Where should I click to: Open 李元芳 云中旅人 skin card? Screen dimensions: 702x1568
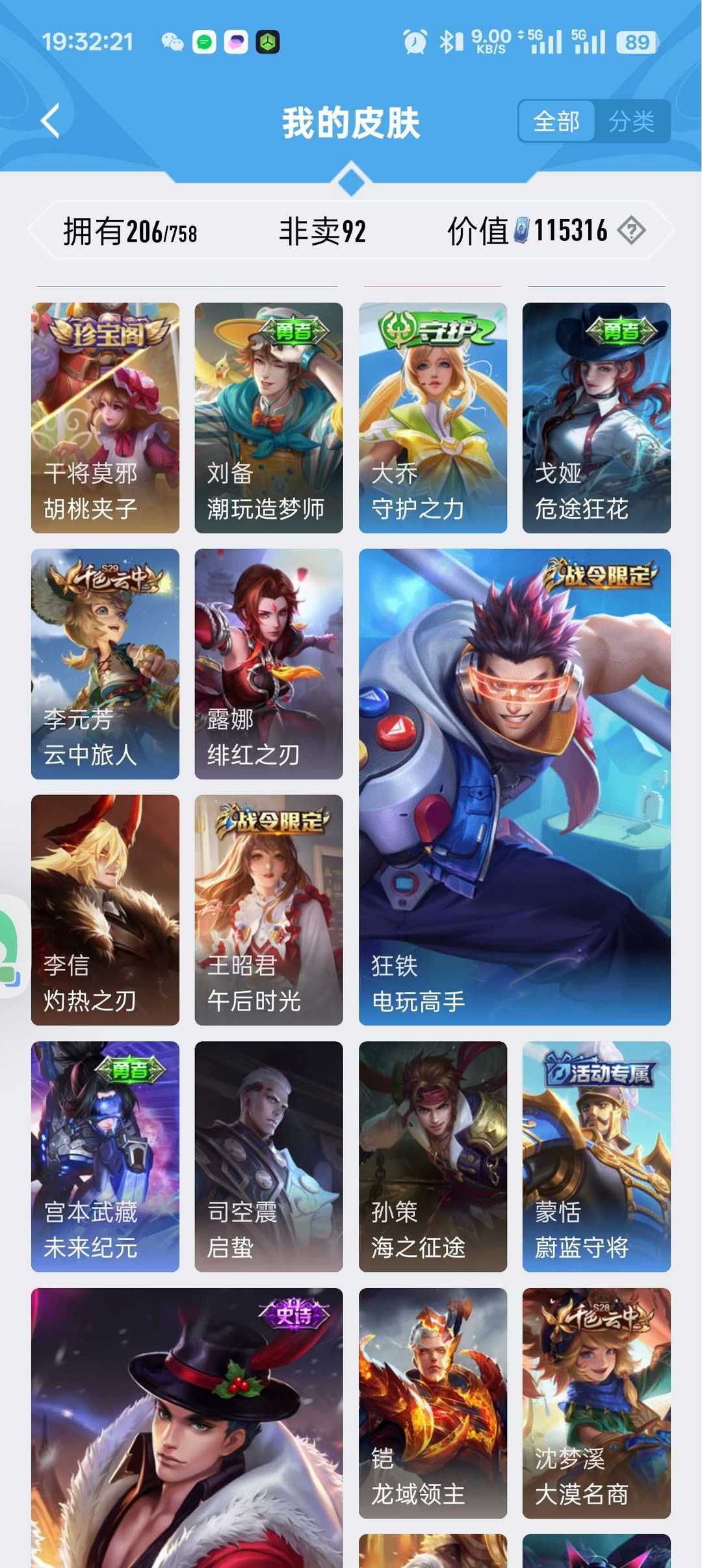105,663
